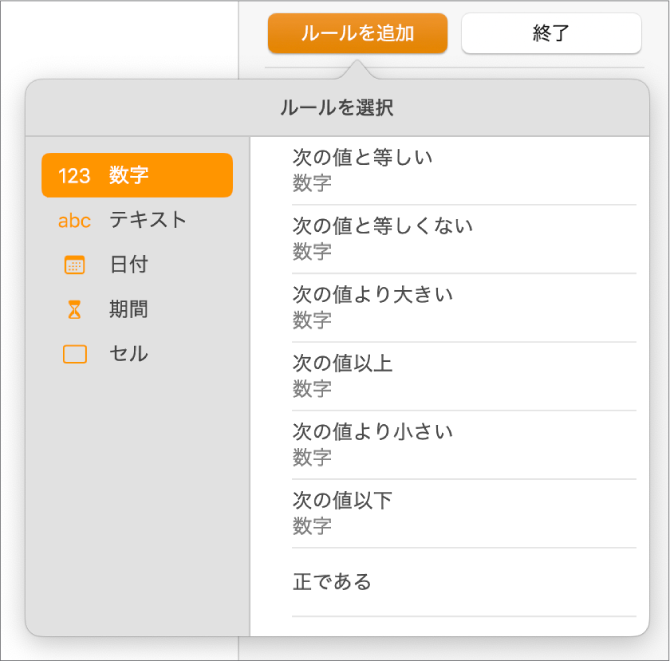The height and width of the screenshot is (662, 670).
Task: Choose the 正である rule
Action: [x=463, y=581]
